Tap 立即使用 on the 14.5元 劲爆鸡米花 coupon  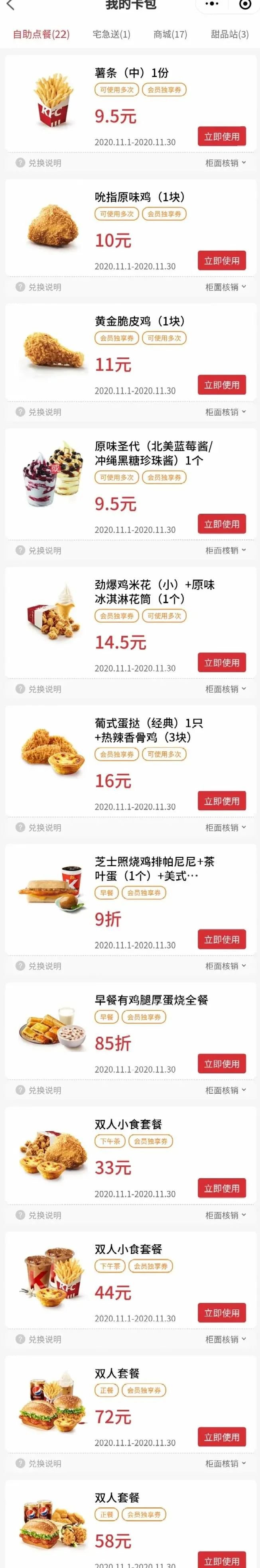pos(222,662)
